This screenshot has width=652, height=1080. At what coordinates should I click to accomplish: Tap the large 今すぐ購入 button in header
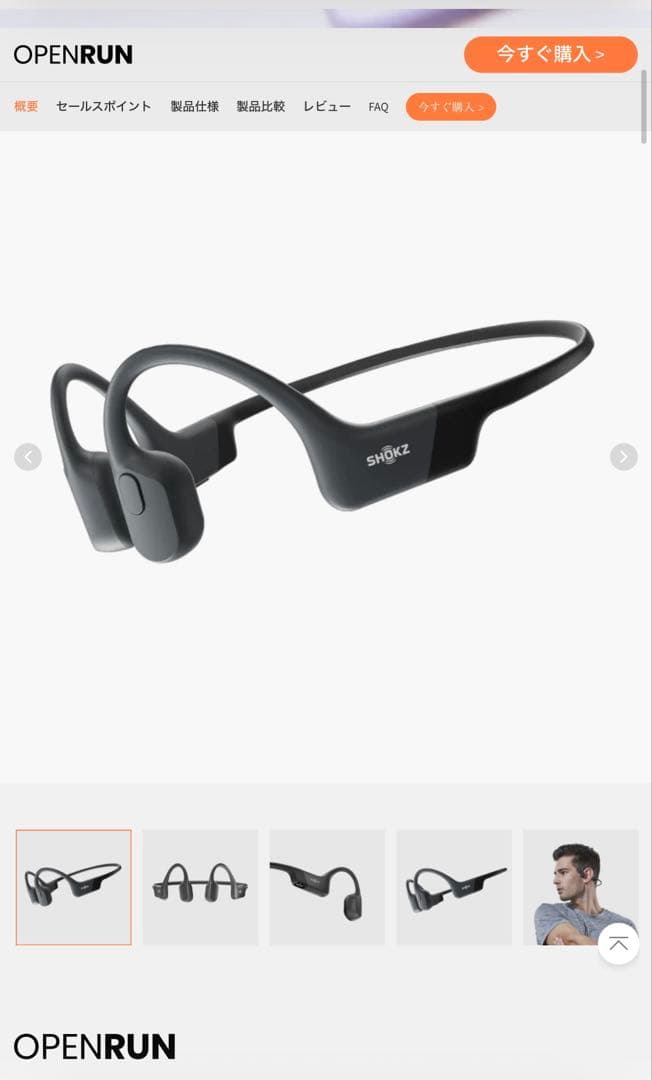pos(550,54)
